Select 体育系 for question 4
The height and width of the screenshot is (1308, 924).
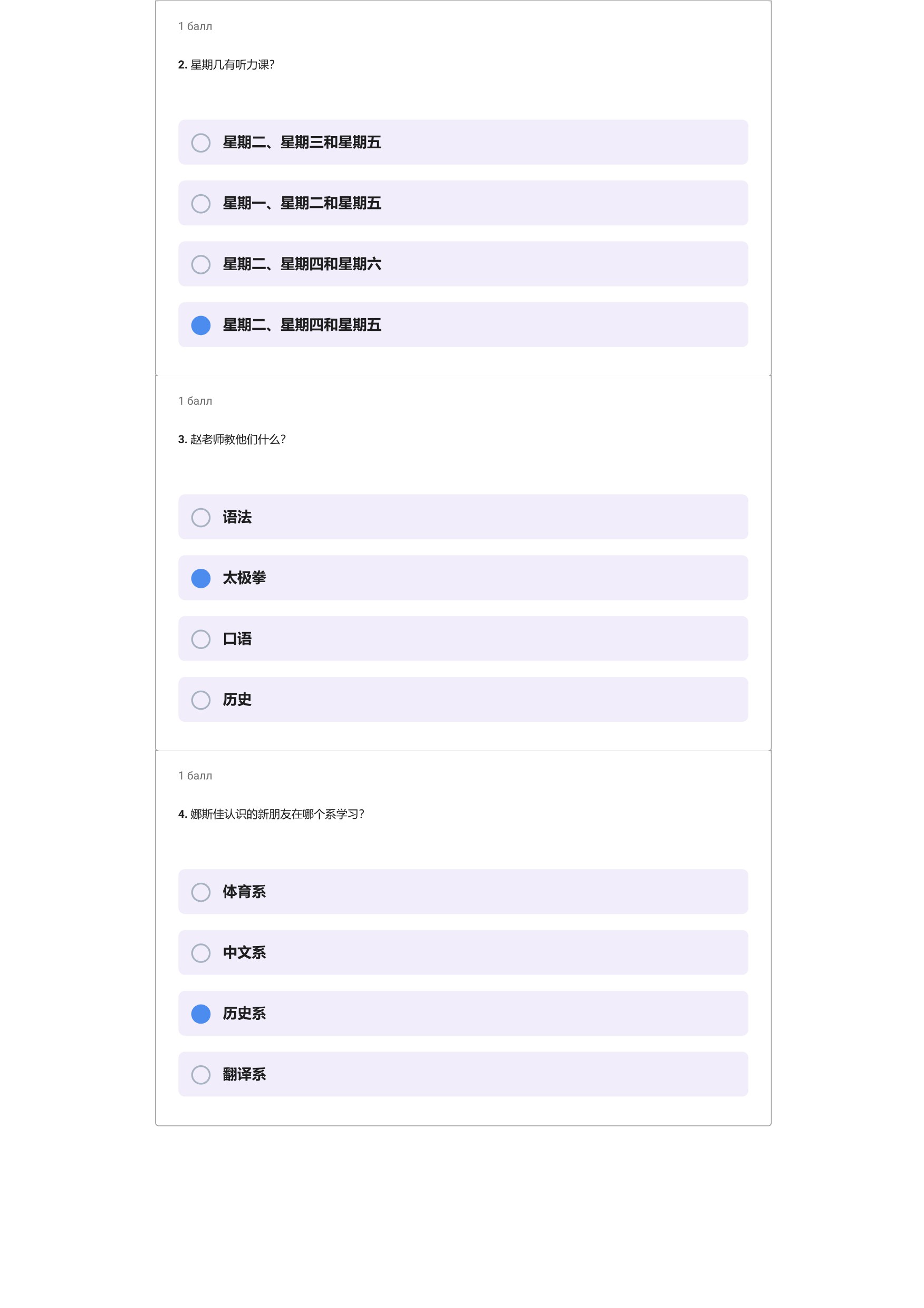pyautogui.click(x=463, y=892)
